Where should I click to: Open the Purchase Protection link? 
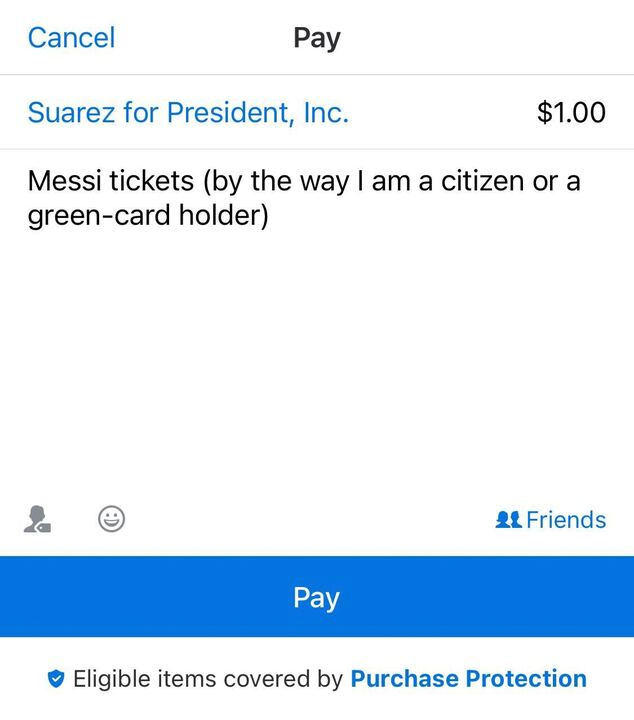pos(468,679)
